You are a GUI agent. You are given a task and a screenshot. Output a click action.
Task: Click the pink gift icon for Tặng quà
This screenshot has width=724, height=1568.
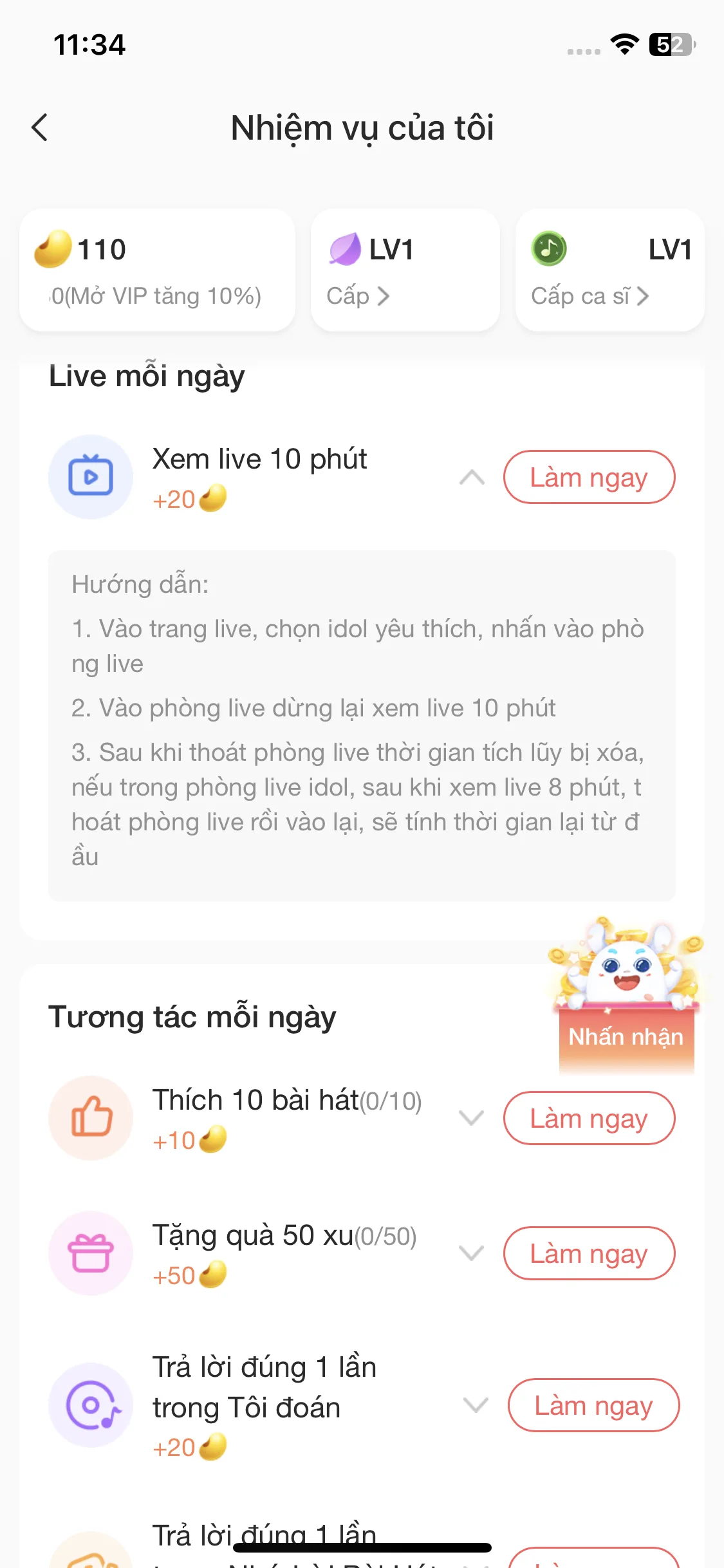click(x=91, y=1253)
